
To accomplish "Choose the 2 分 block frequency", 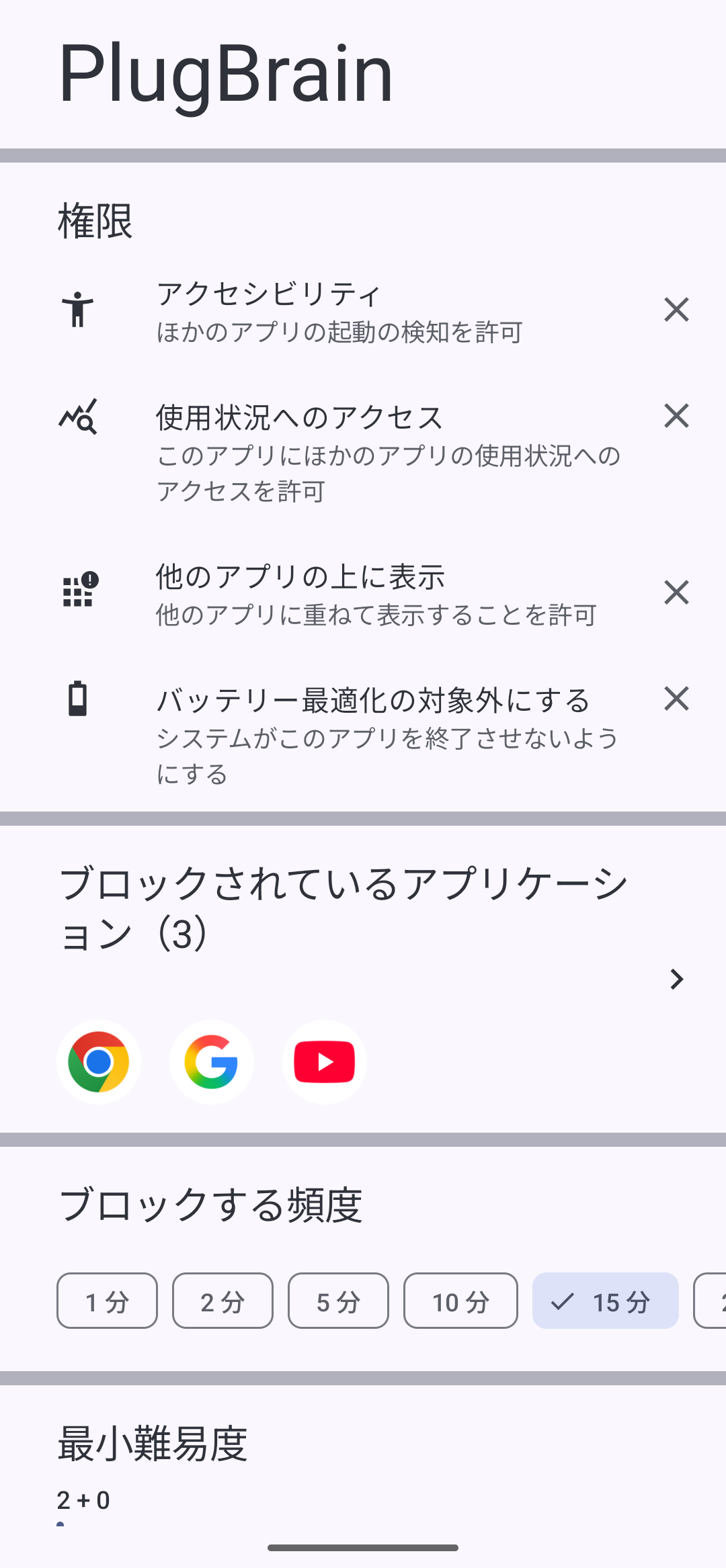I will coord(223,1301).
